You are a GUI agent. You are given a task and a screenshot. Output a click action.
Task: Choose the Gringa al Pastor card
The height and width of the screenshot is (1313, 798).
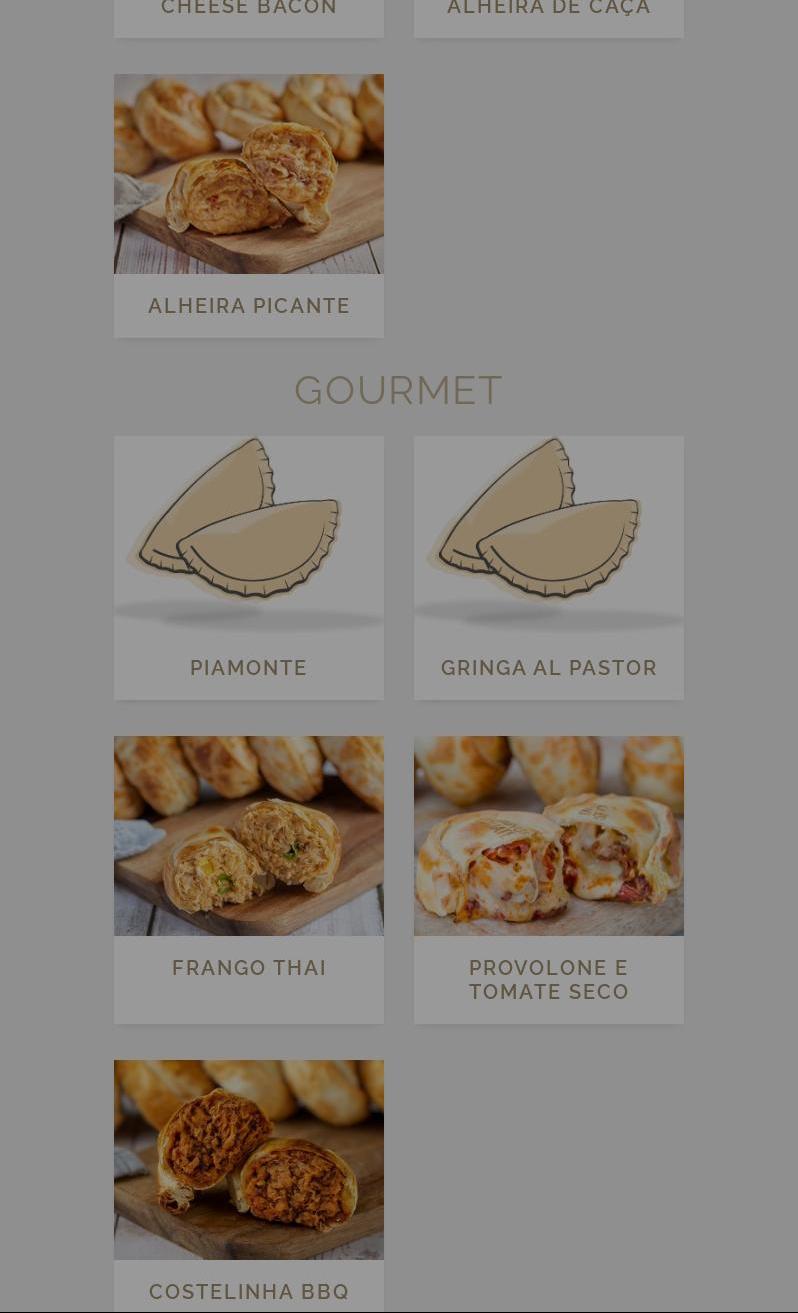pyautogui.click(x=548, y=567)
